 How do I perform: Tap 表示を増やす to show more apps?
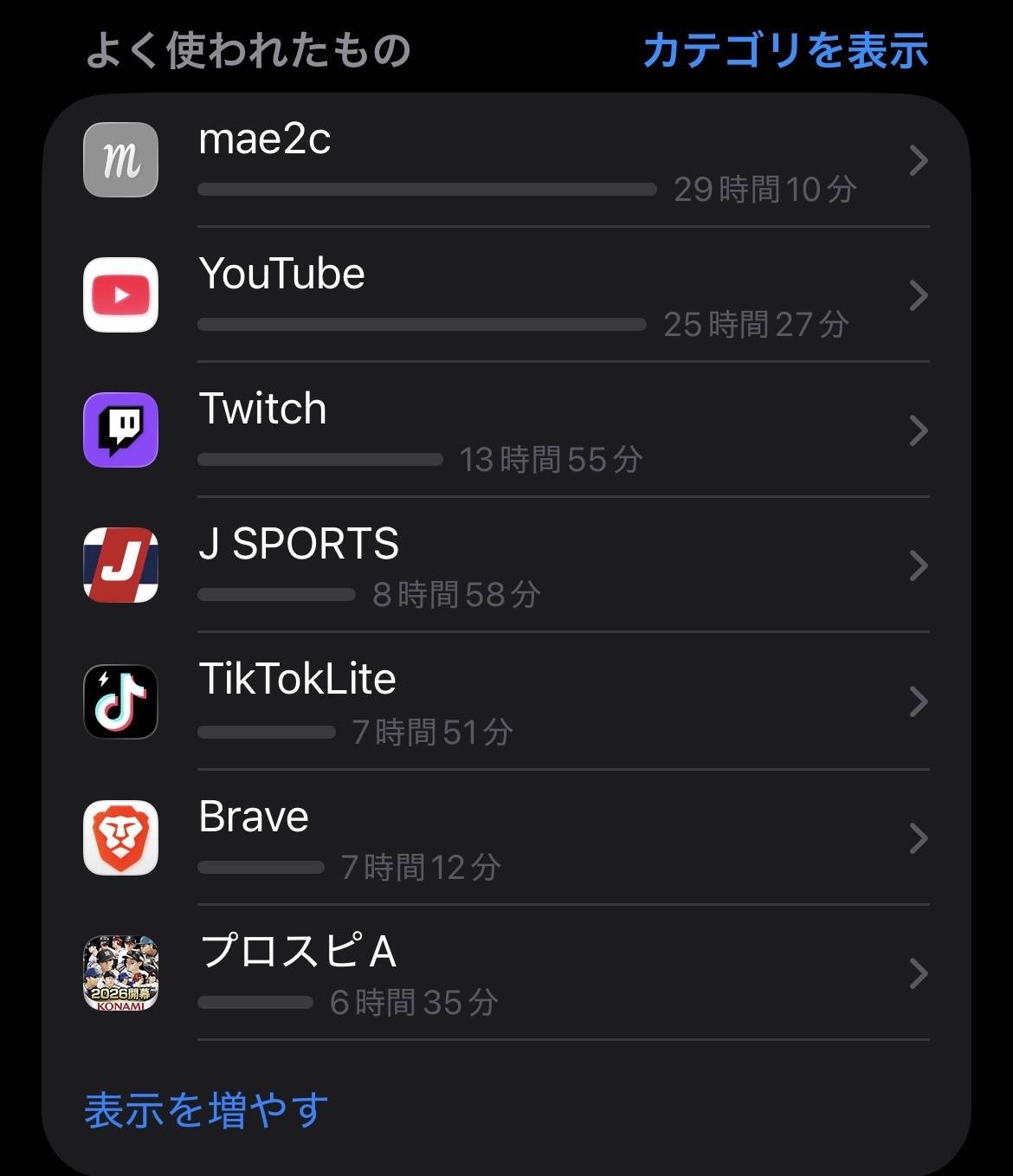206,1110
